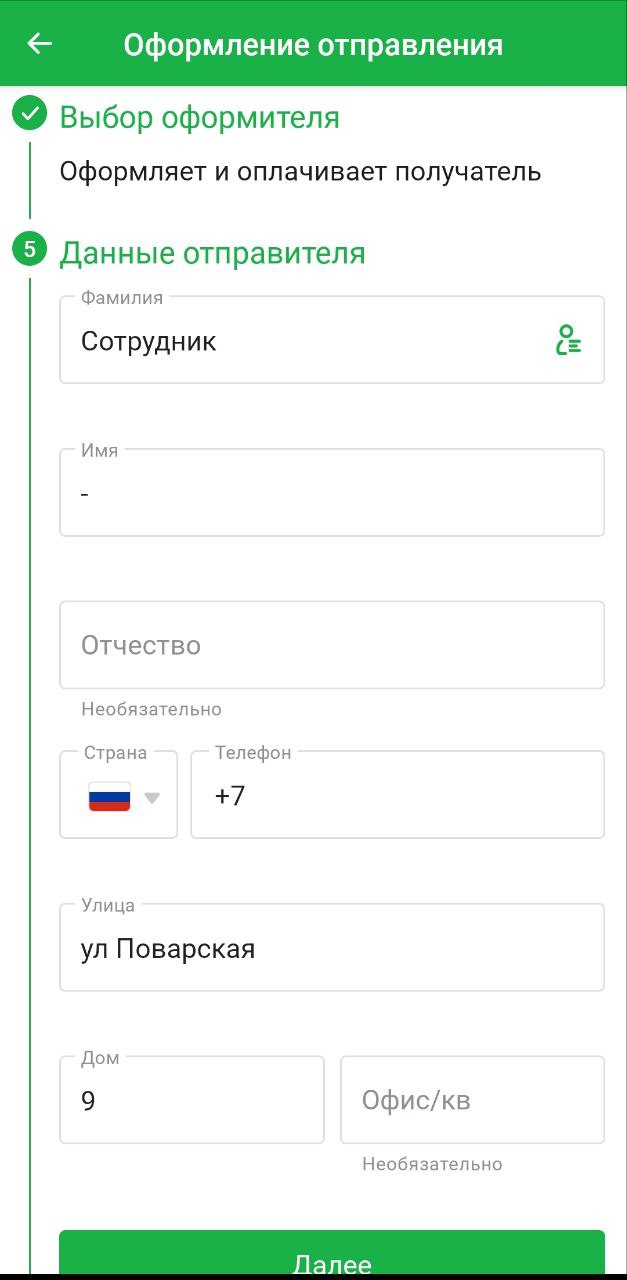Expand the completed Выбор оформителя step

click(x=200, y=118)
